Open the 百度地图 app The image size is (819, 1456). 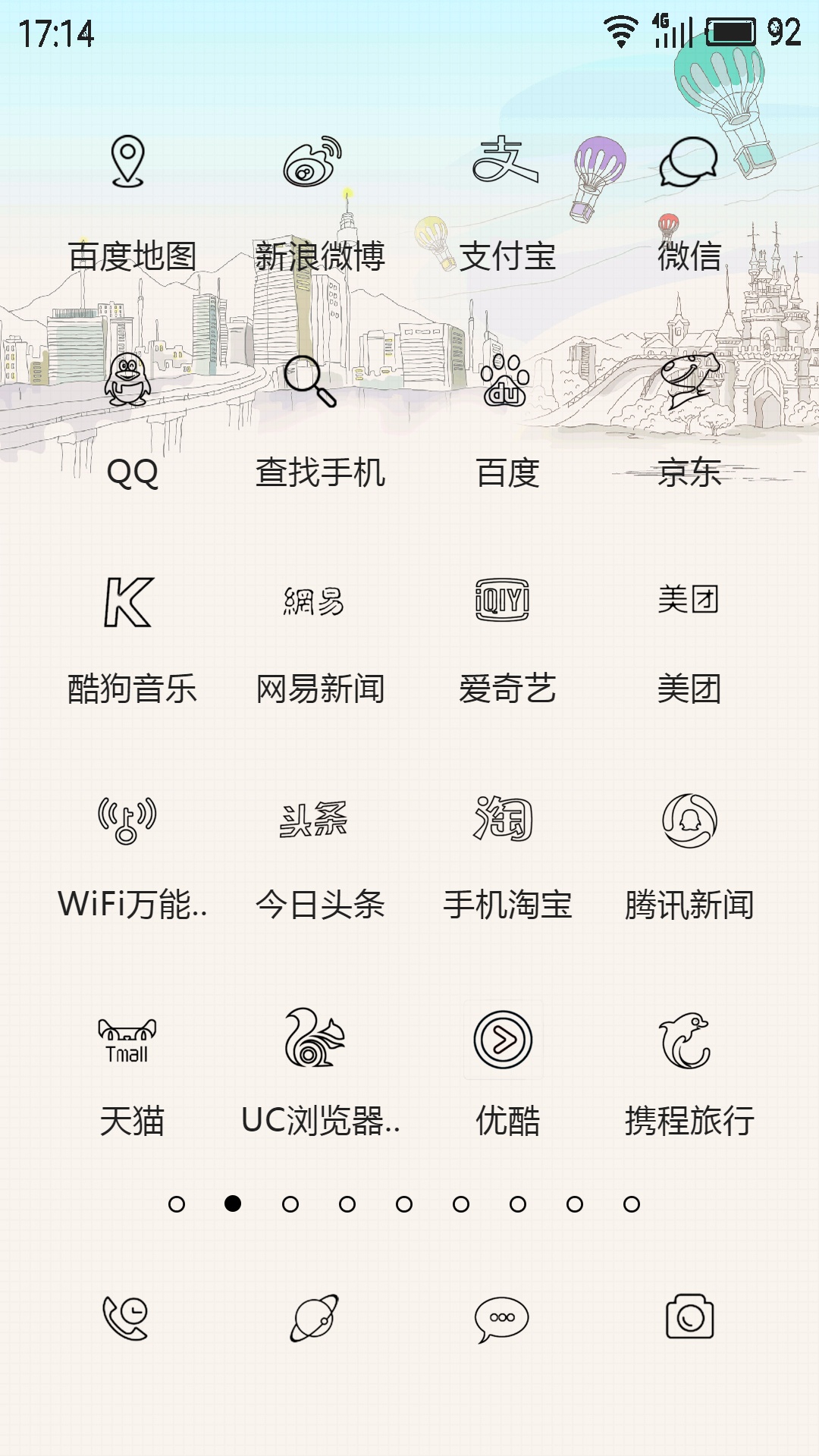[128, 161]
